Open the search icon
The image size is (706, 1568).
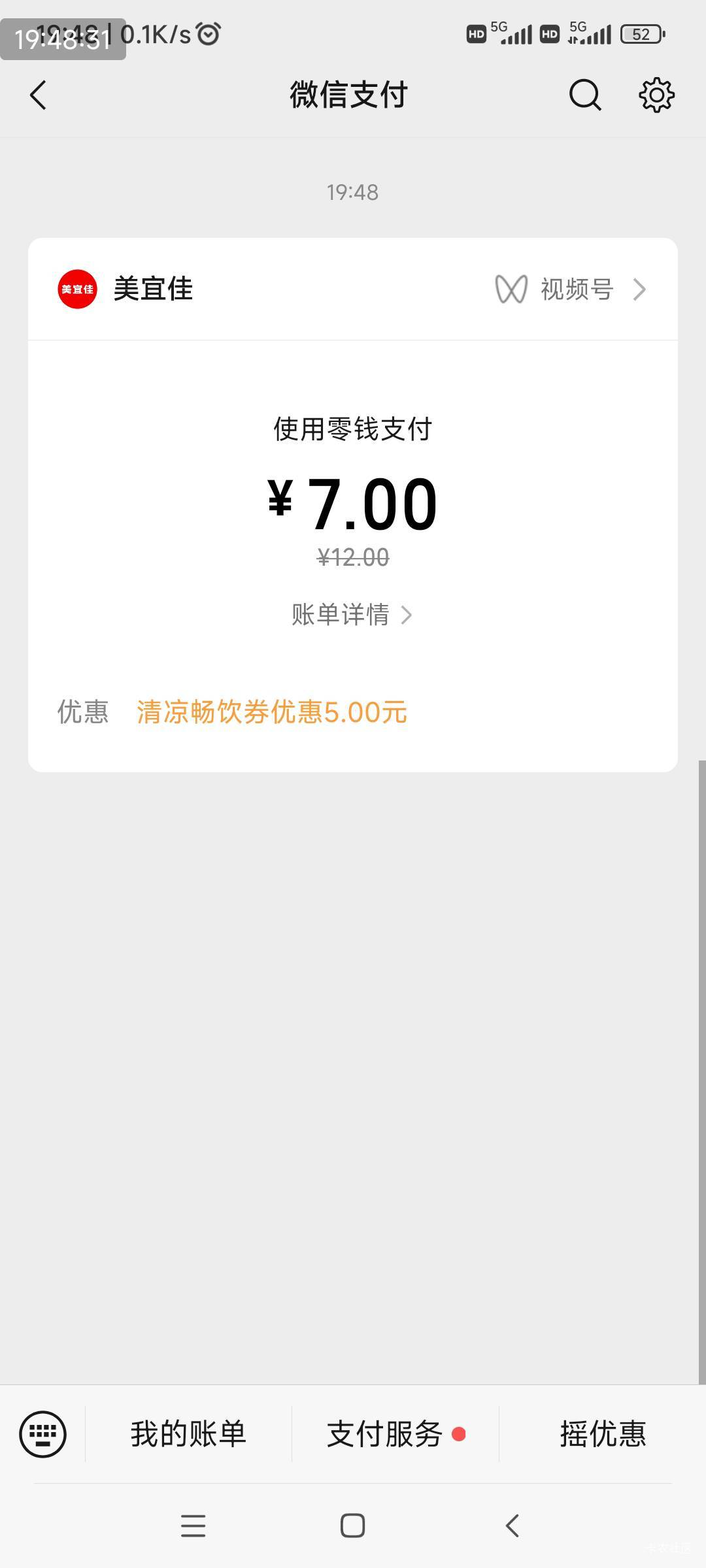click(x=584, y=95)
